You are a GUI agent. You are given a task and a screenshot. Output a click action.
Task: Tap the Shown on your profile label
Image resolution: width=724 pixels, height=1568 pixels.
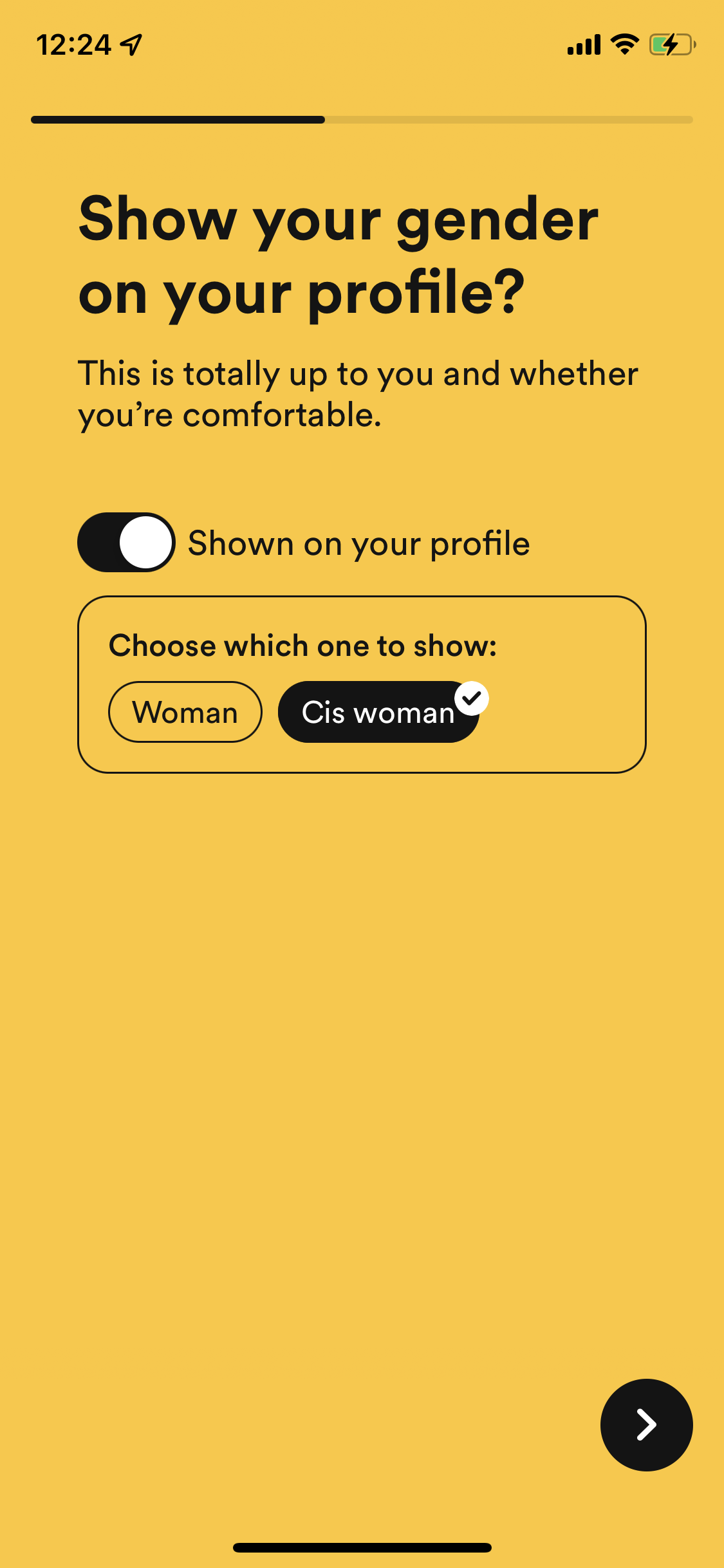[x=358, y=543]
